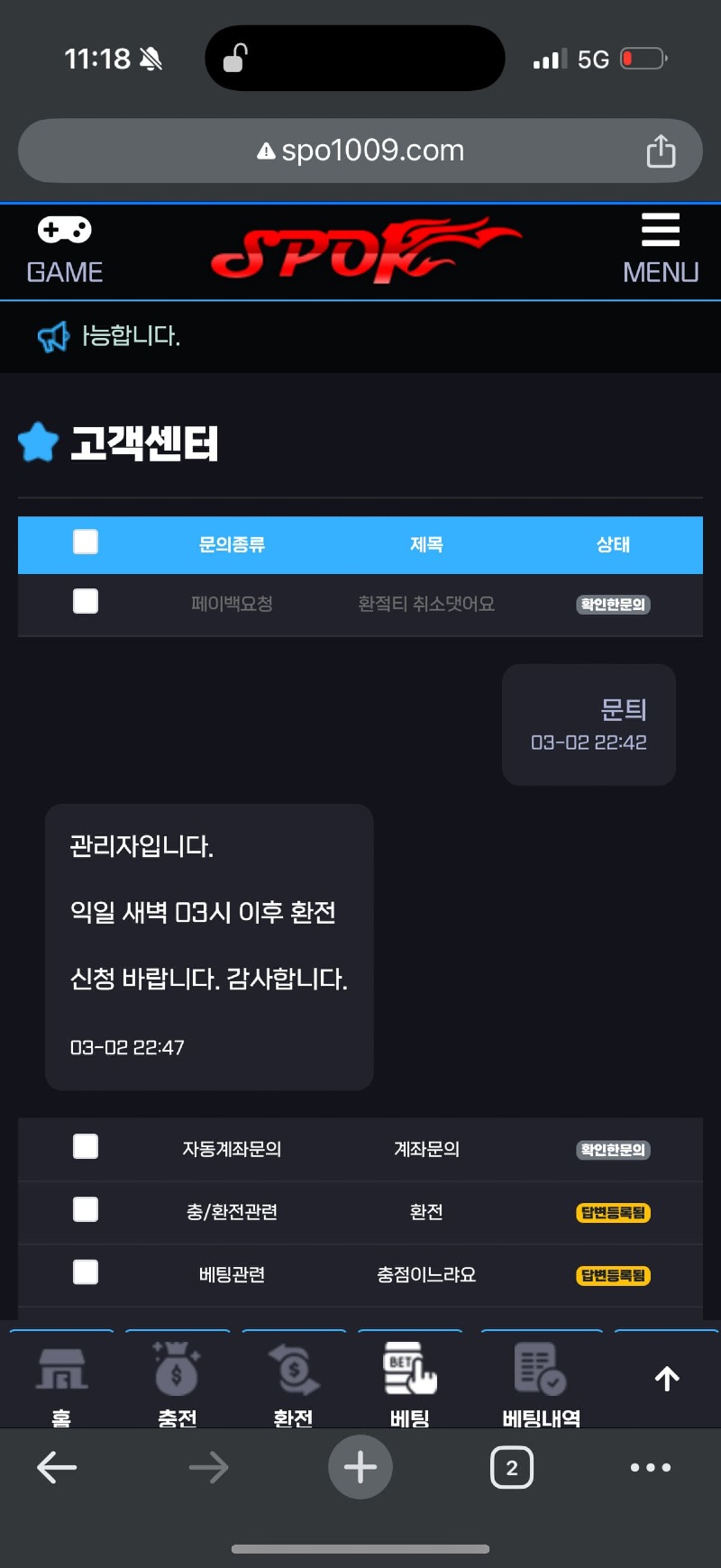Screen dimensions: 721x1568
Task: Open the 베팅내역 tab
Action: (541, 1383)
